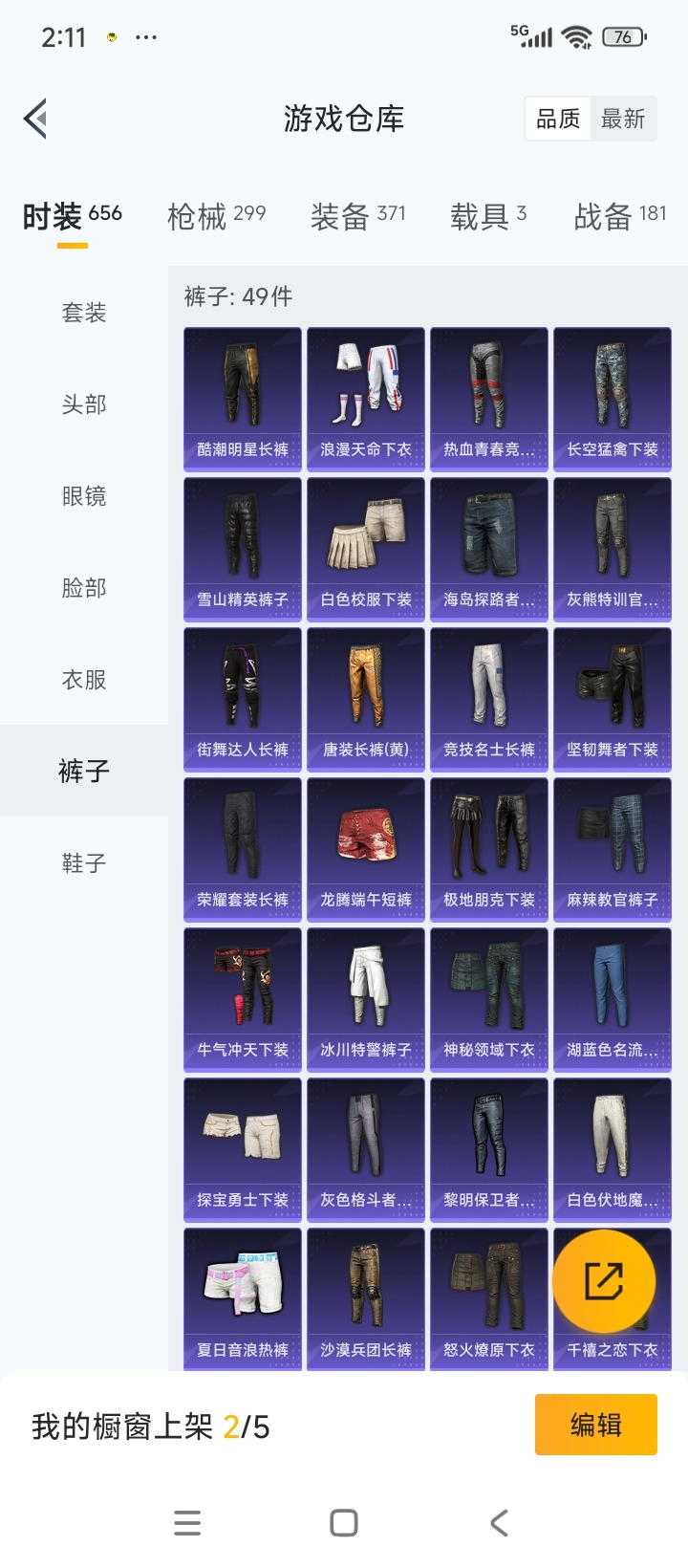
Task: Select the 雪山精英裤子 item
Action: coord(242,548)
